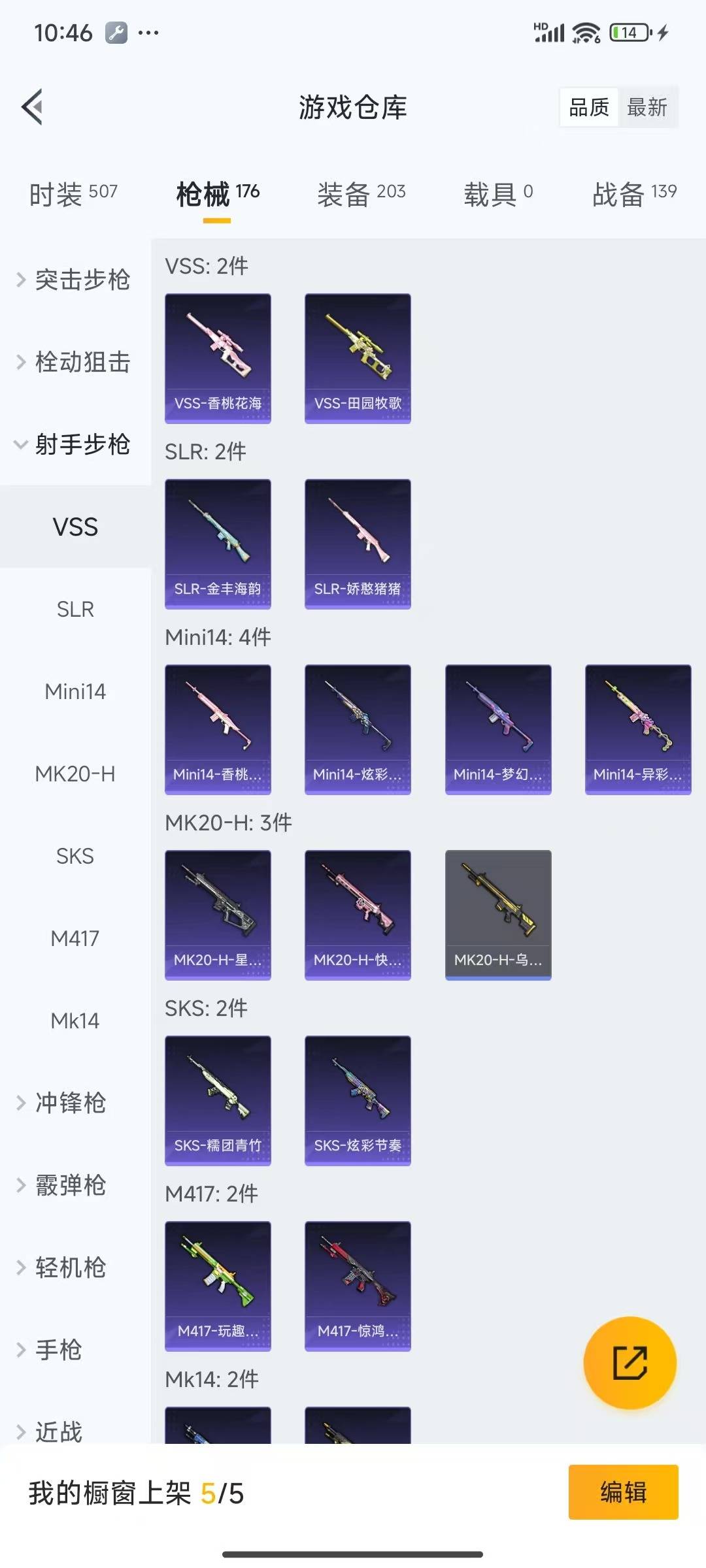This screenshot has height=1568, width=706.
Task: Open the VSS-香桃花海 skin
Action: tap(218, 358)
